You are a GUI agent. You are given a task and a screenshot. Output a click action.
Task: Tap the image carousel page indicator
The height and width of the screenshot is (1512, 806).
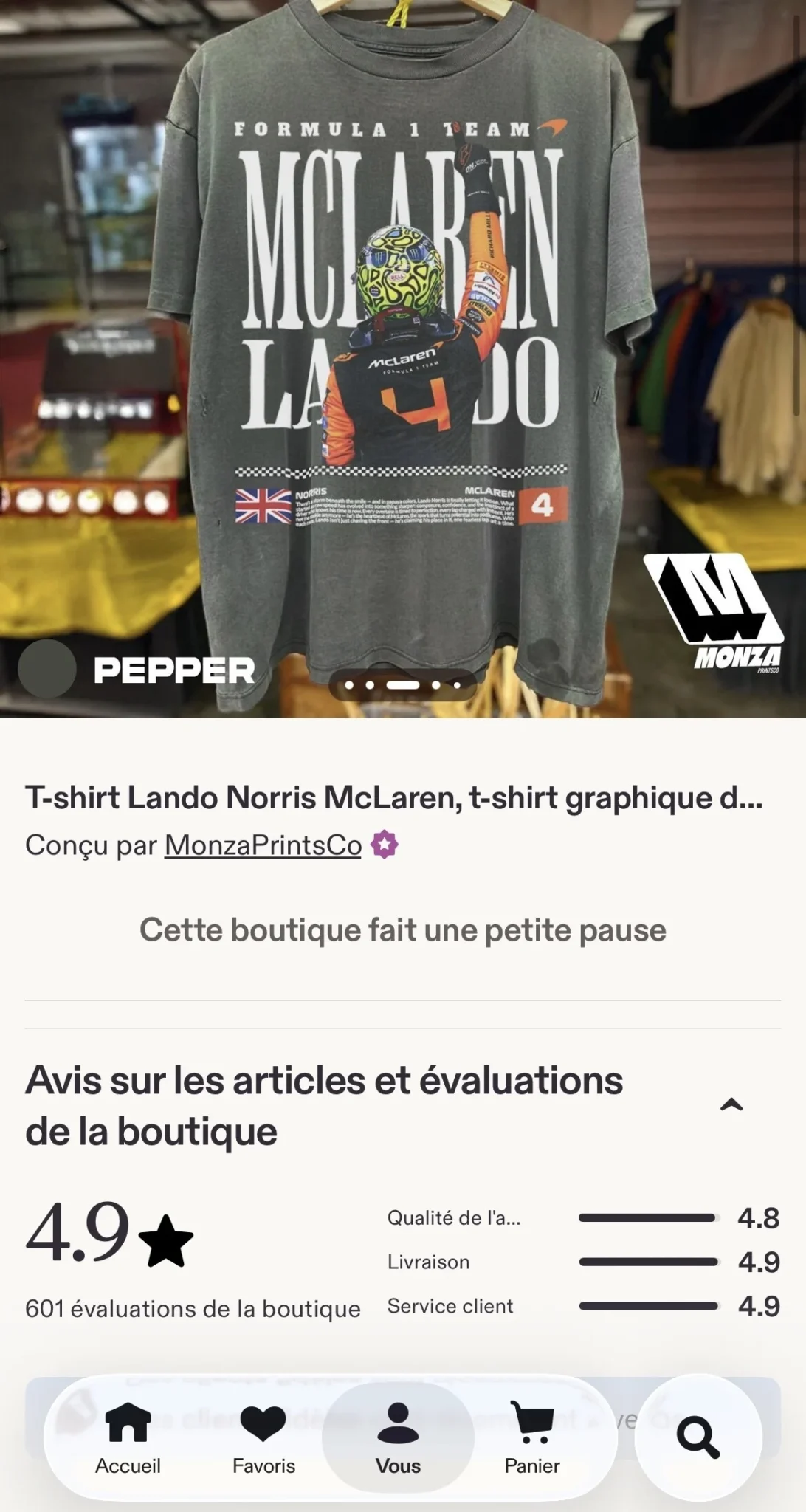point(403,684)
